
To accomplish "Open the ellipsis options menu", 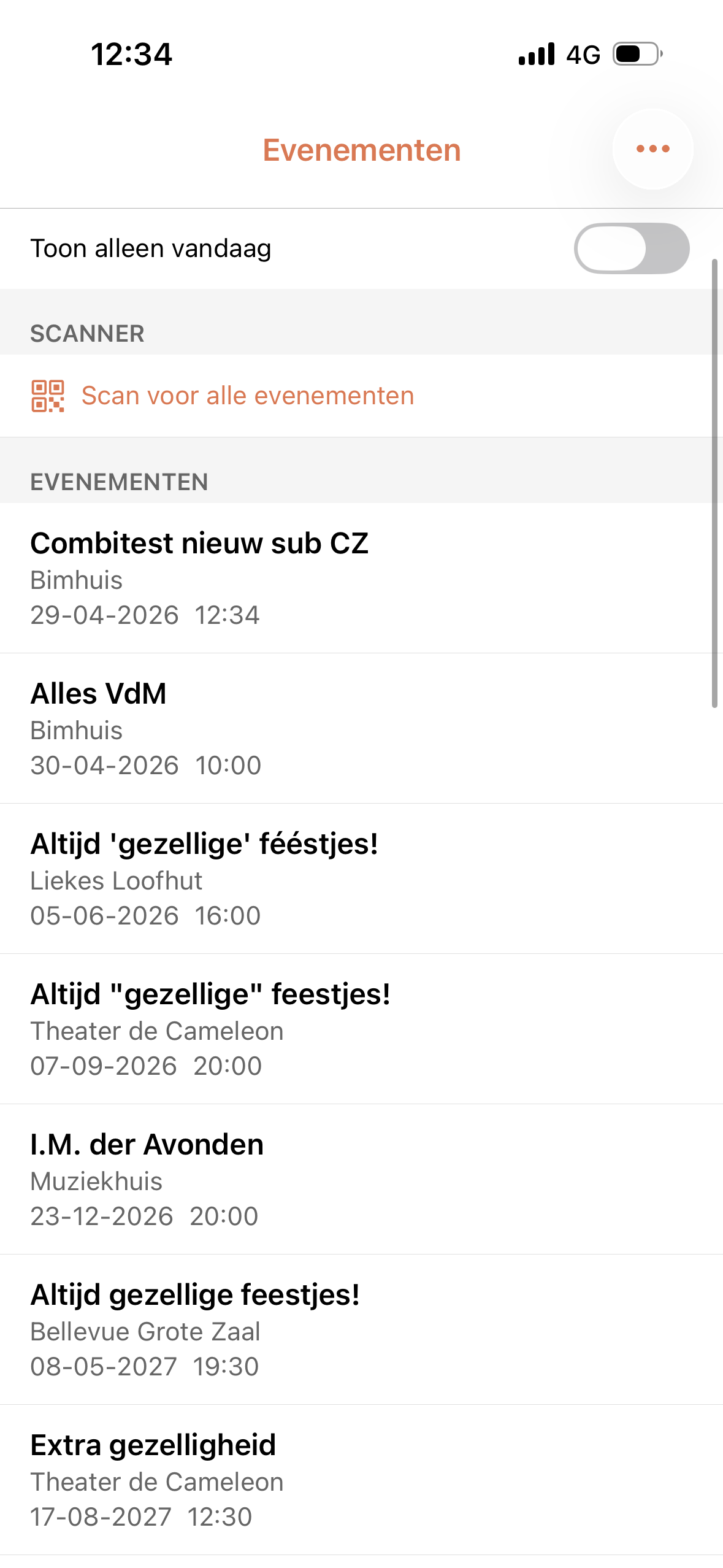I will [652, 148].
